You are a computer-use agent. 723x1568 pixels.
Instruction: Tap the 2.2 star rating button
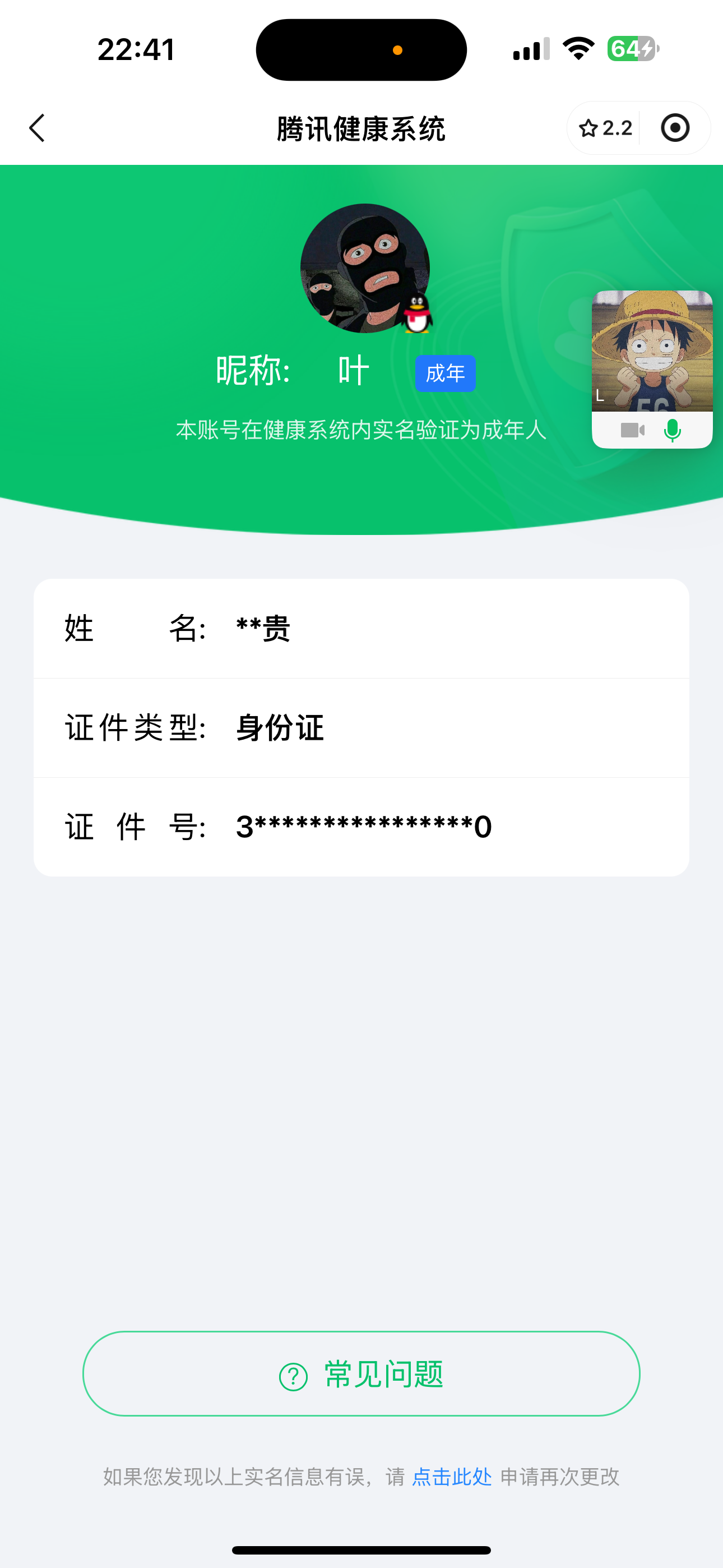(x=605, y=128)
